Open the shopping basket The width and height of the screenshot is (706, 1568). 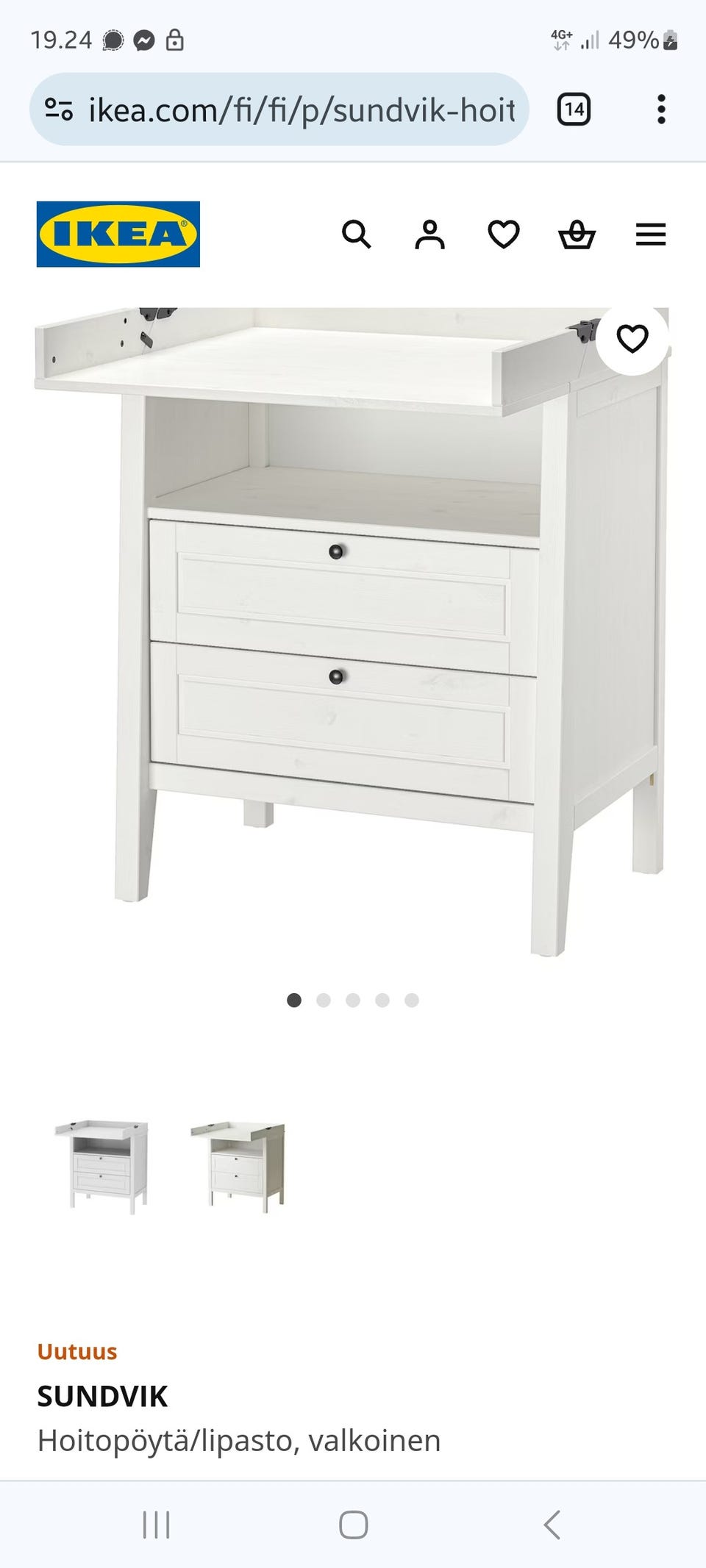(577, 235)
